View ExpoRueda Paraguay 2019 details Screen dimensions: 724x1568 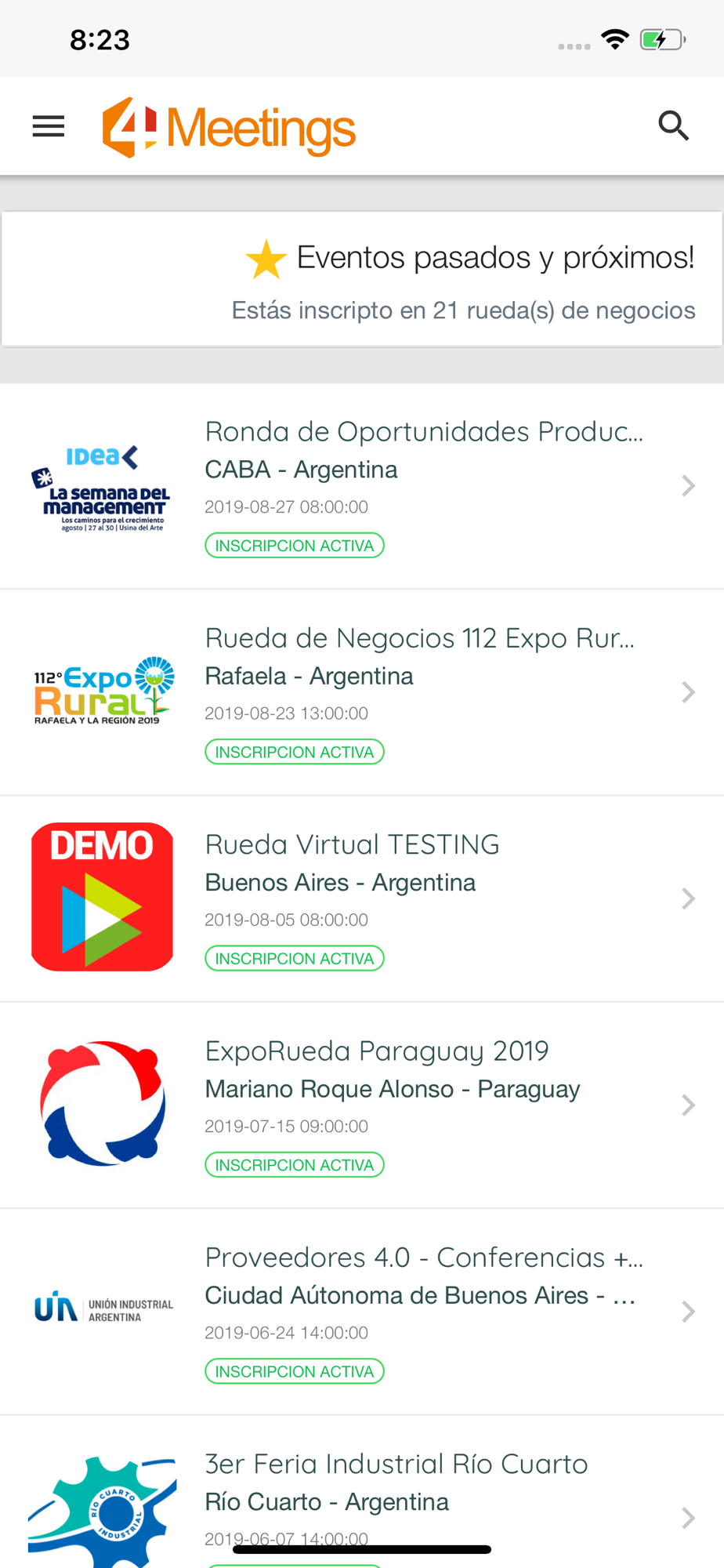pos(362,1105)
